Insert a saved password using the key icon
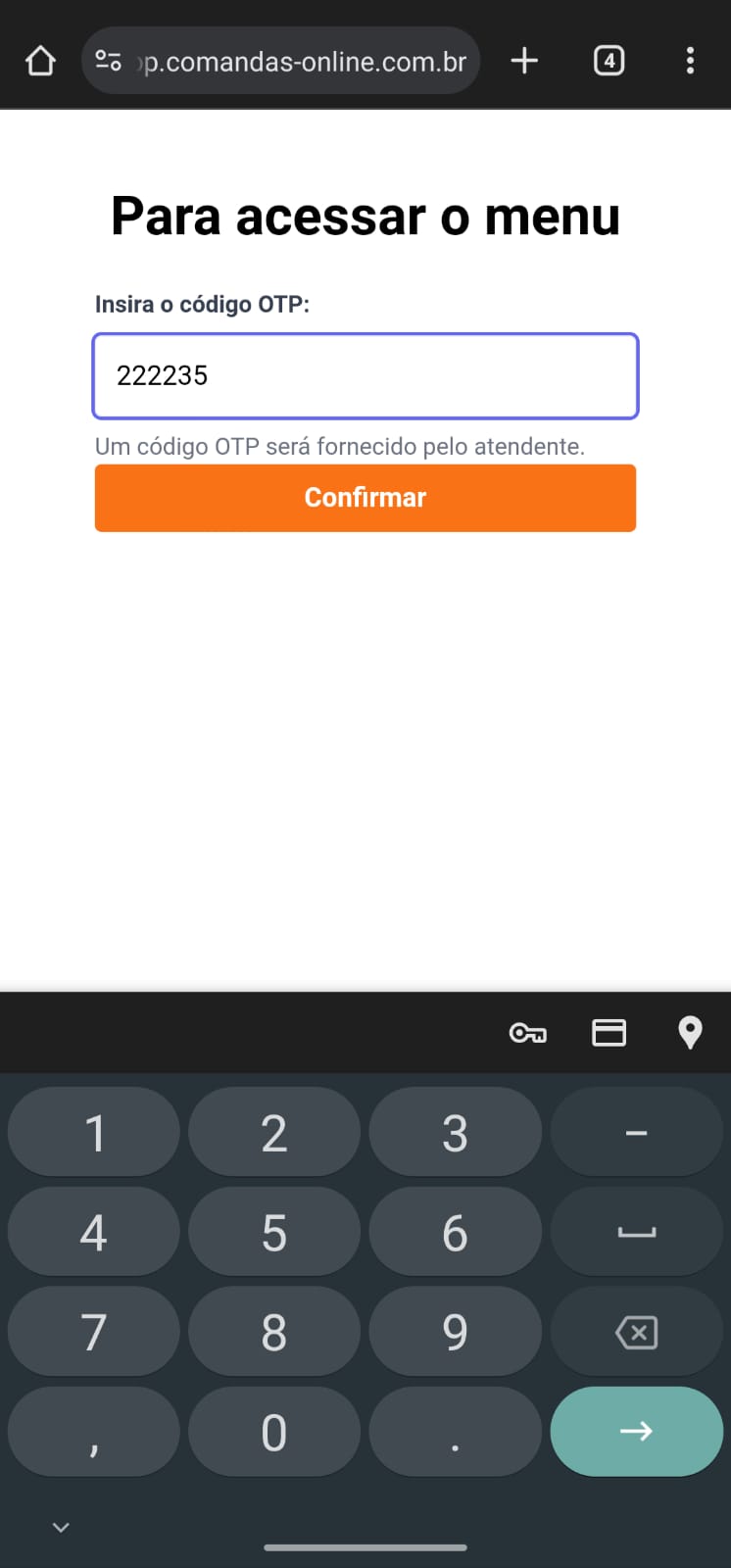The width and height of the screenshot is (731, 1568). 528,1032
